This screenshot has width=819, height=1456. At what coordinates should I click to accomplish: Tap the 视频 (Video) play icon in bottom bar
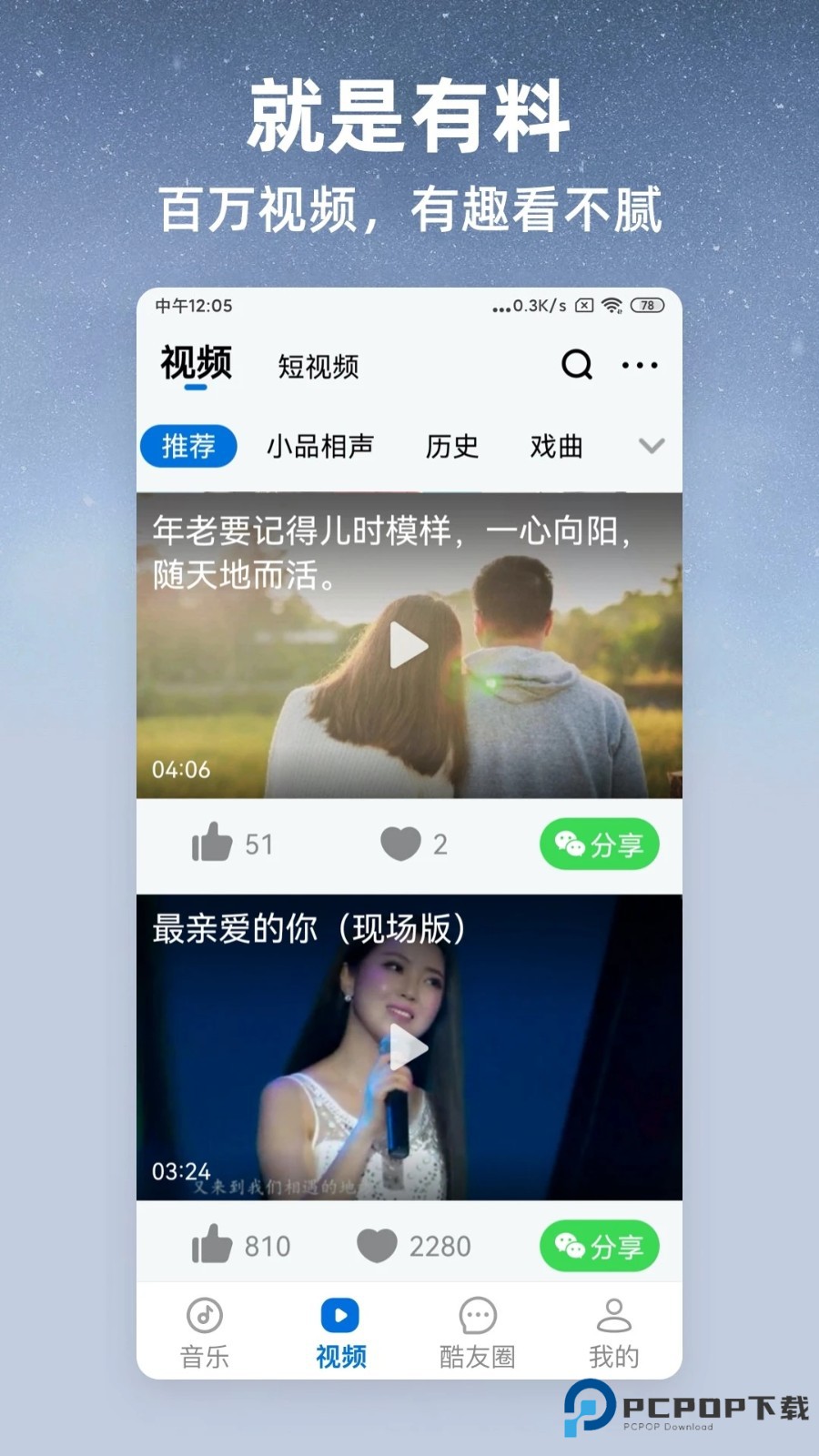click(339, 1314)
